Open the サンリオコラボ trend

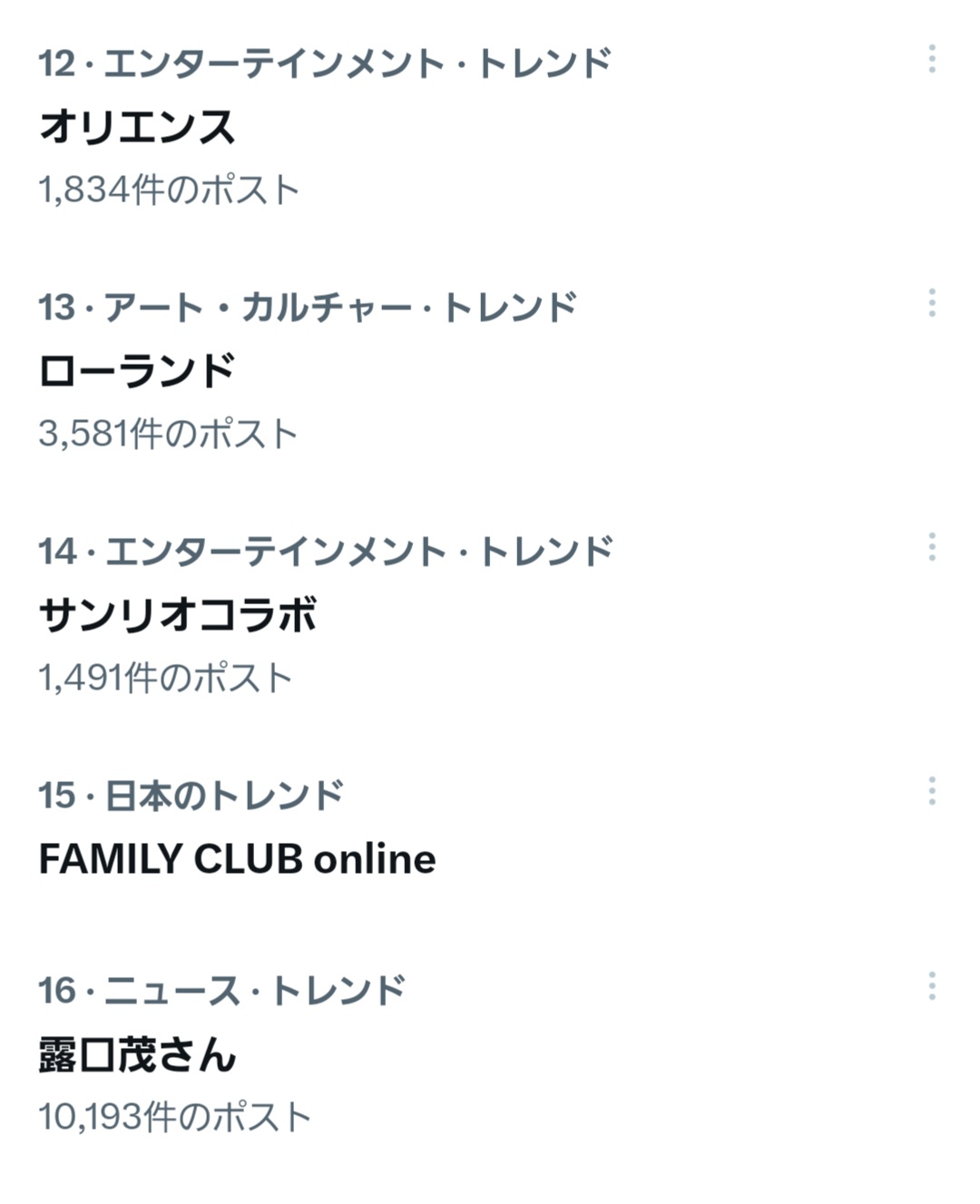178,615
